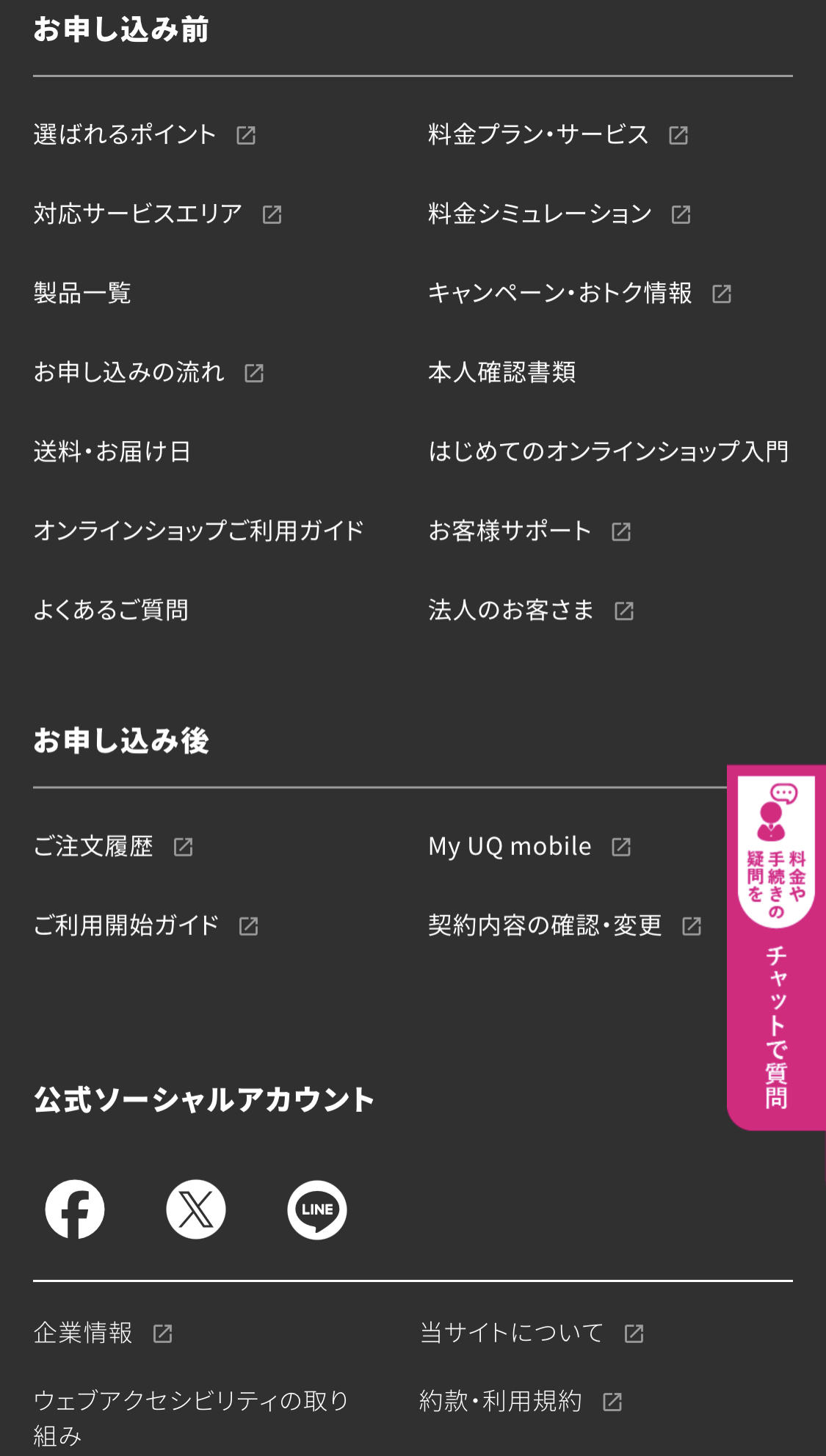The width and height of the screenshot is (826, 1456).
Task: Open 契約内容の確認・変更
Action: 545,926
